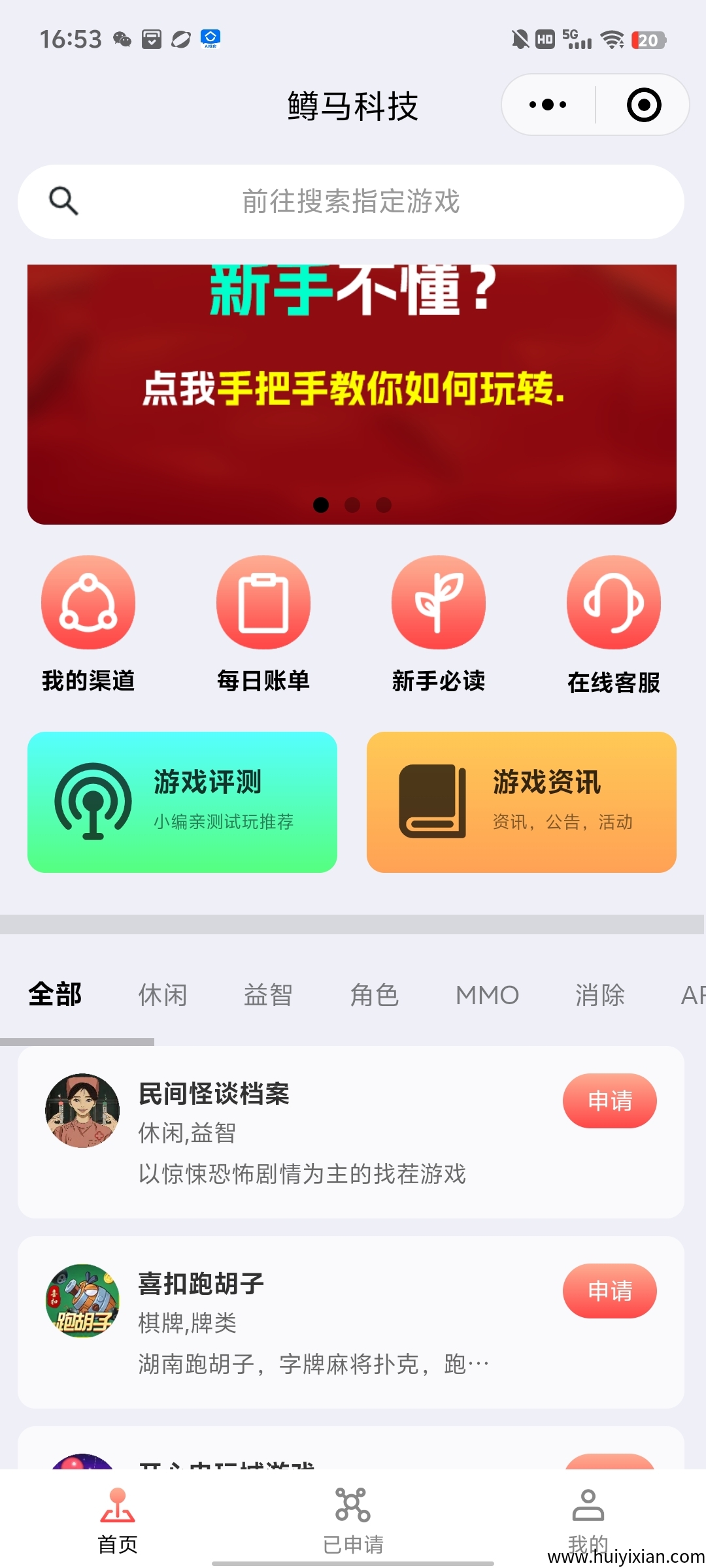Switch to the 休闲 category tab
The width and height of the screenshot is (706, 1568).
[x=163, y=995]
